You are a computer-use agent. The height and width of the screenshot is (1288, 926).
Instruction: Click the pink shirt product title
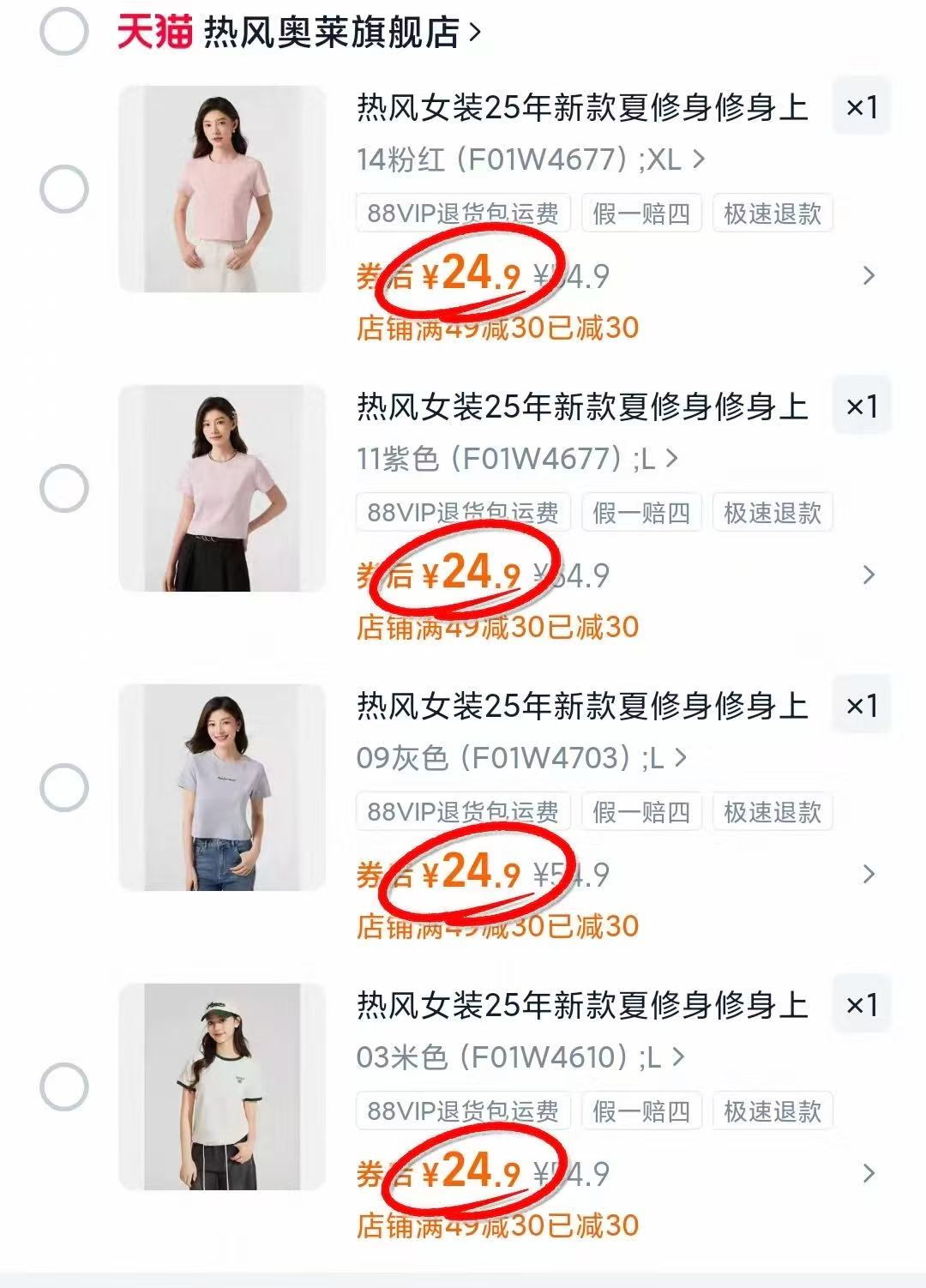(583, 109)
